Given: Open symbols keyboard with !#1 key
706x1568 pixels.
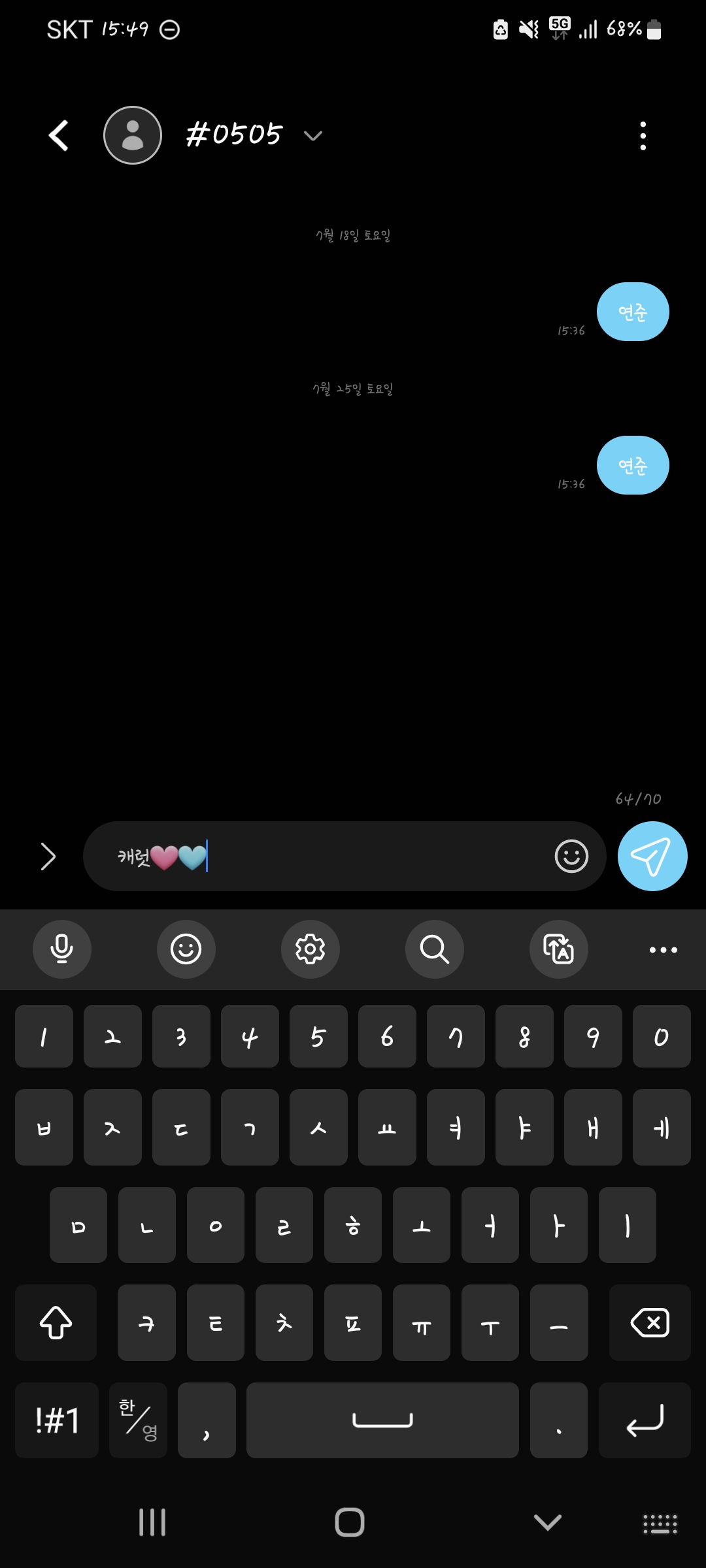Looking at the screenshot, I should pos(57,1420).
